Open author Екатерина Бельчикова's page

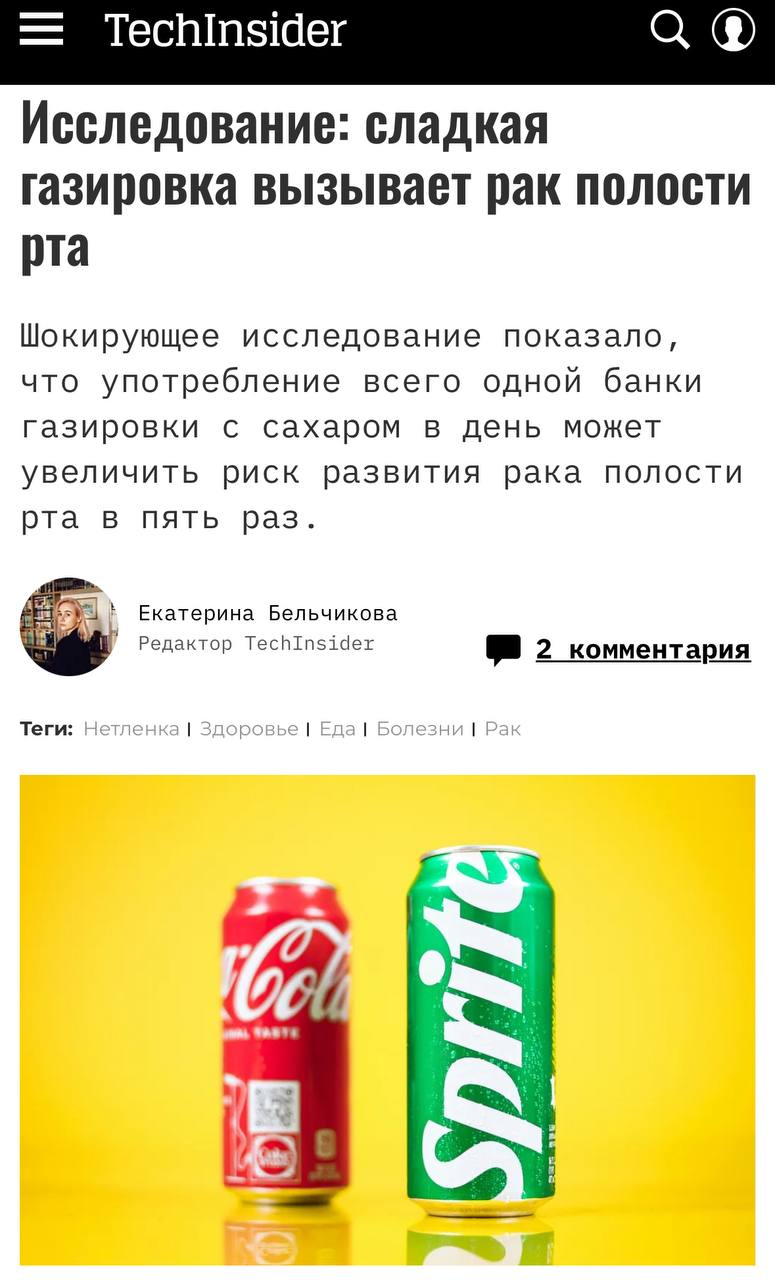267,613
